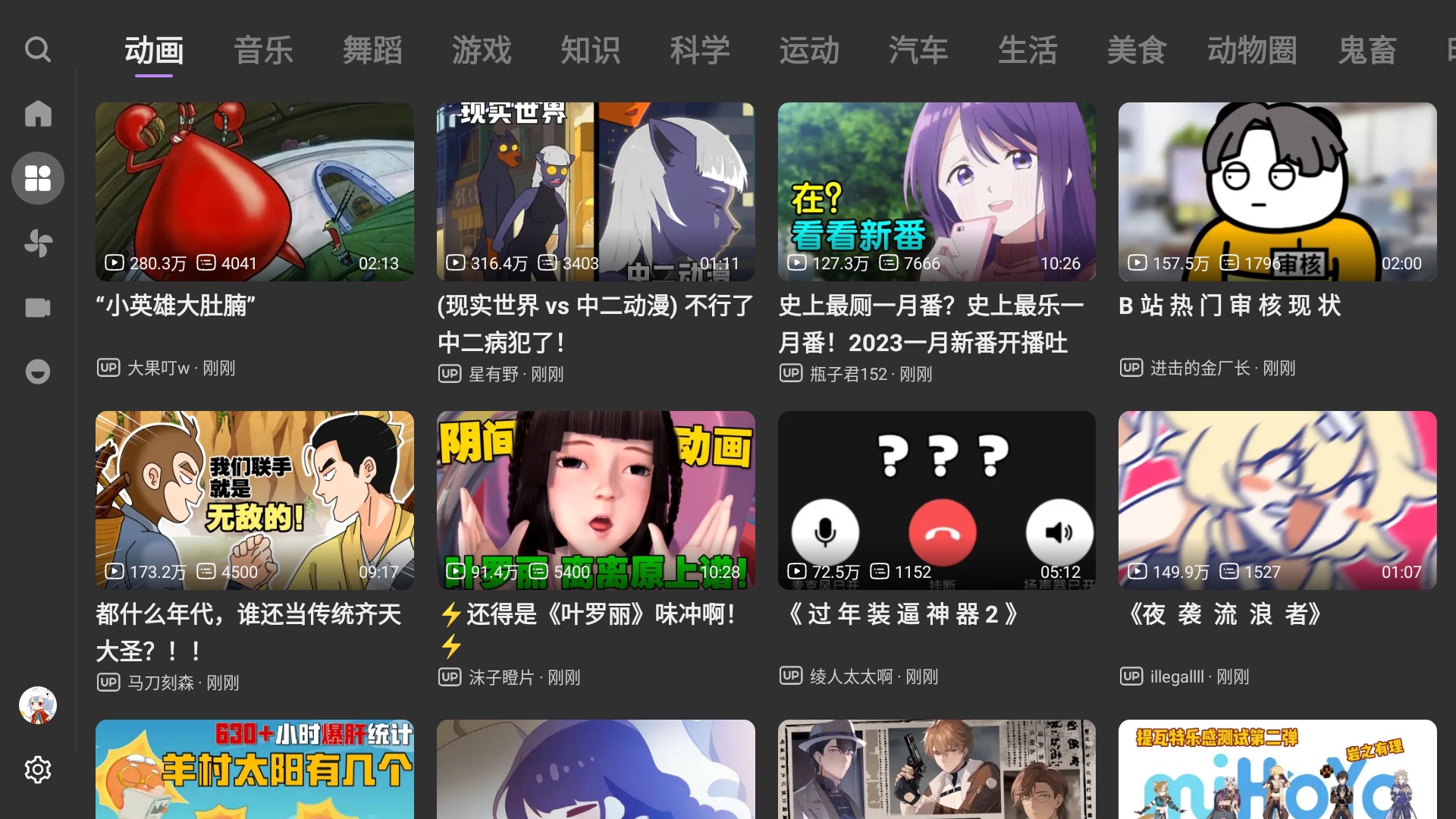Play the 2023一月新番开播吐 video
1456x819 pixels.
[x=937, y=192]
